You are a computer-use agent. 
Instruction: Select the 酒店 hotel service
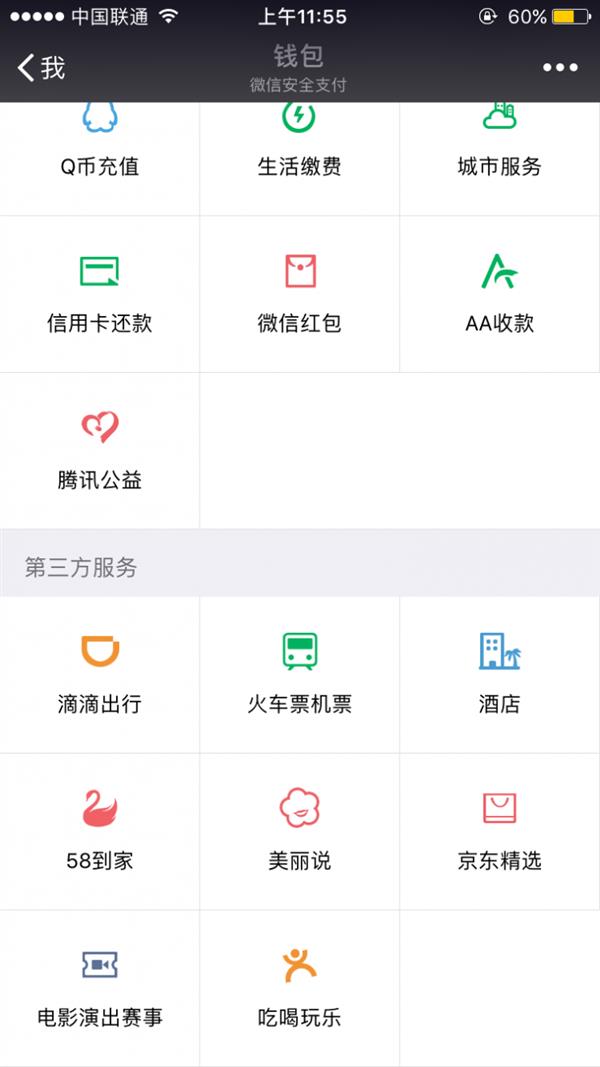(x=499, y=675)
